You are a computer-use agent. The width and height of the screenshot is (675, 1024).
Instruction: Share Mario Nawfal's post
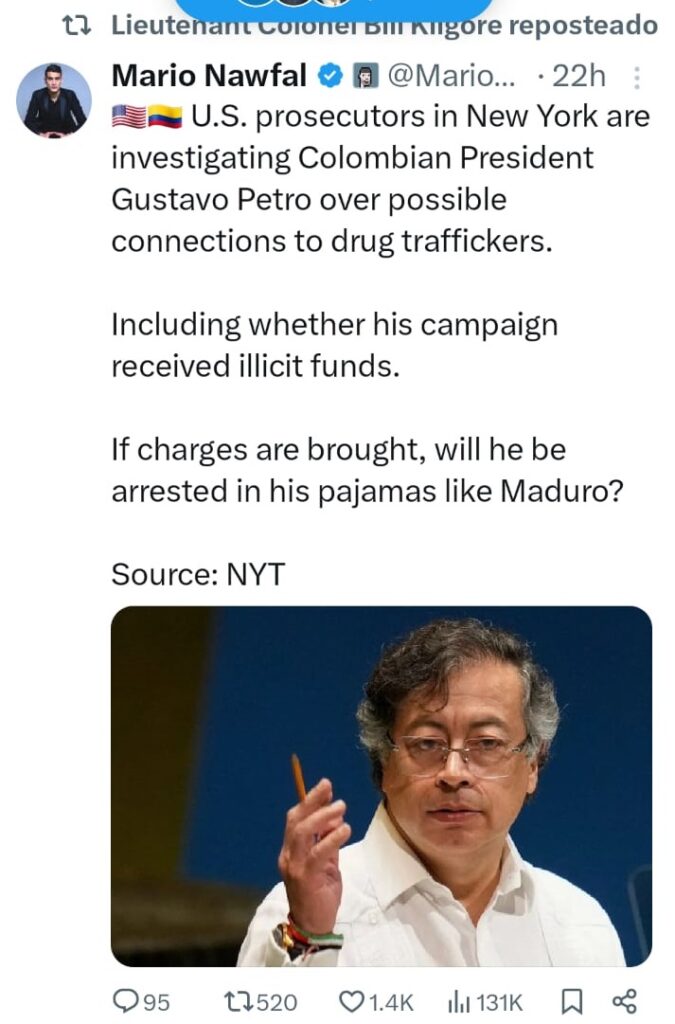pyautogui.click(x=623, y=1000)
